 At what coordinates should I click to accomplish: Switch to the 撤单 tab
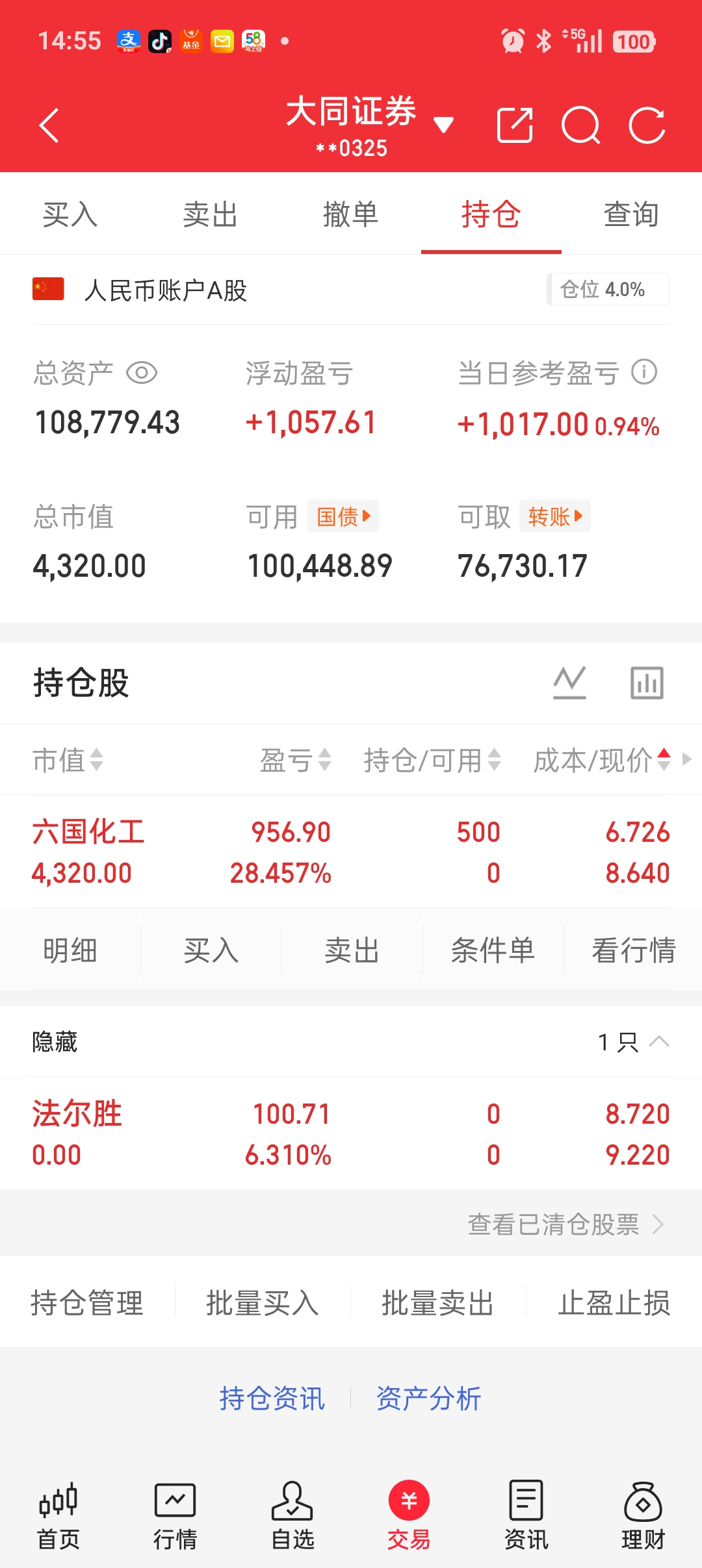pos(351,214)
